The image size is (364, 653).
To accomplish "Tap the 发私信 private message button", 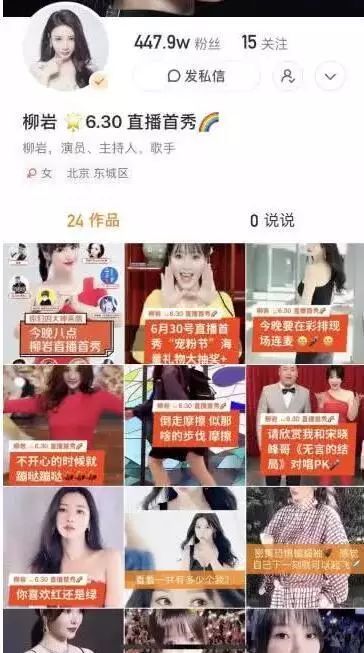I will [x=196, y=76].
